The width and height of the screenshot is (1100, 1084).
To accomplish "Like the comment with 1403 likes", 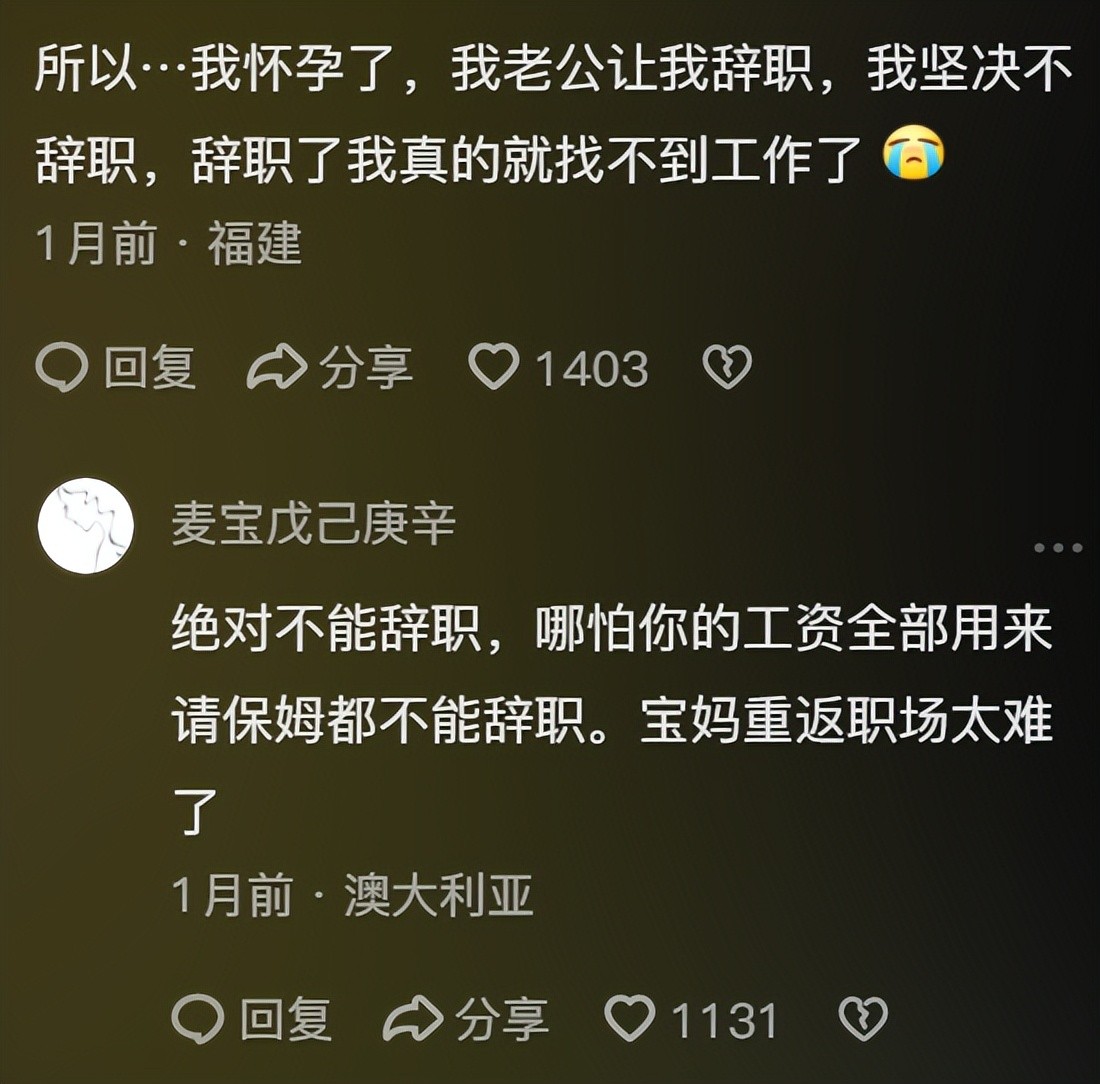I will click(x=494, y=368).
